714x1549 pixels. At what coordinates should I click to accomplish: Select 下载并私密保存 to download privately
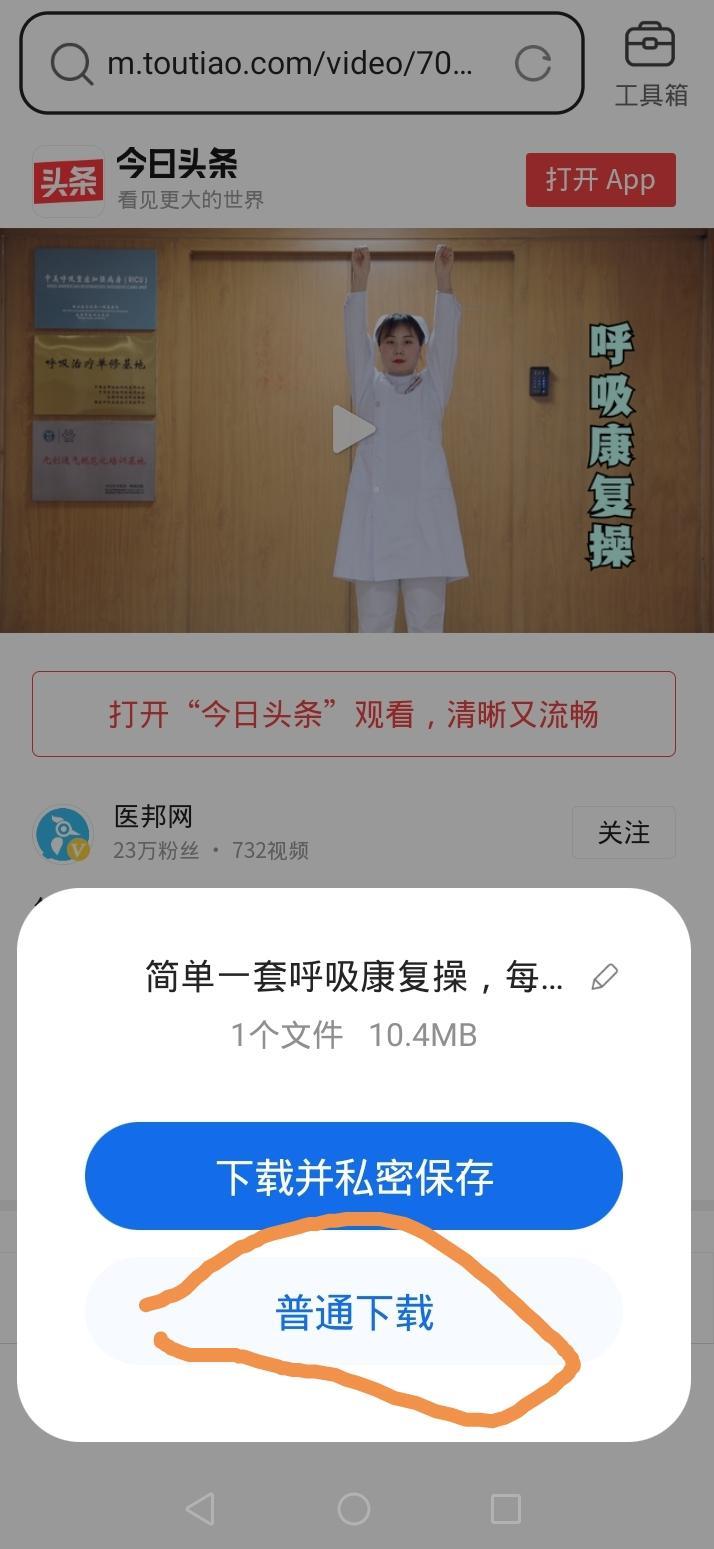coord(354,1176)
